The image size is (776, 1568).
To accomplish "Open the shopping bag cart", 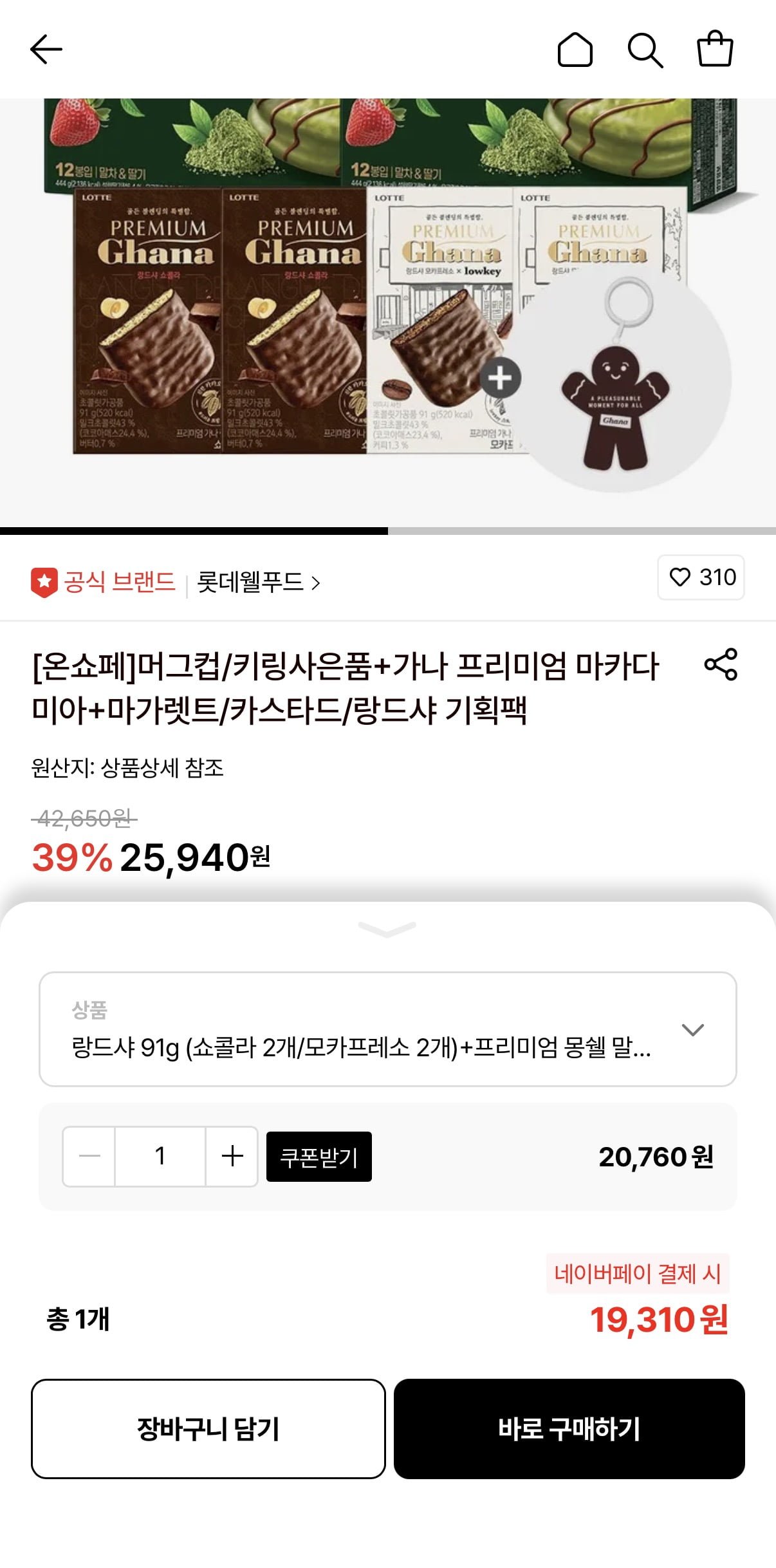I will click(715, 50).
